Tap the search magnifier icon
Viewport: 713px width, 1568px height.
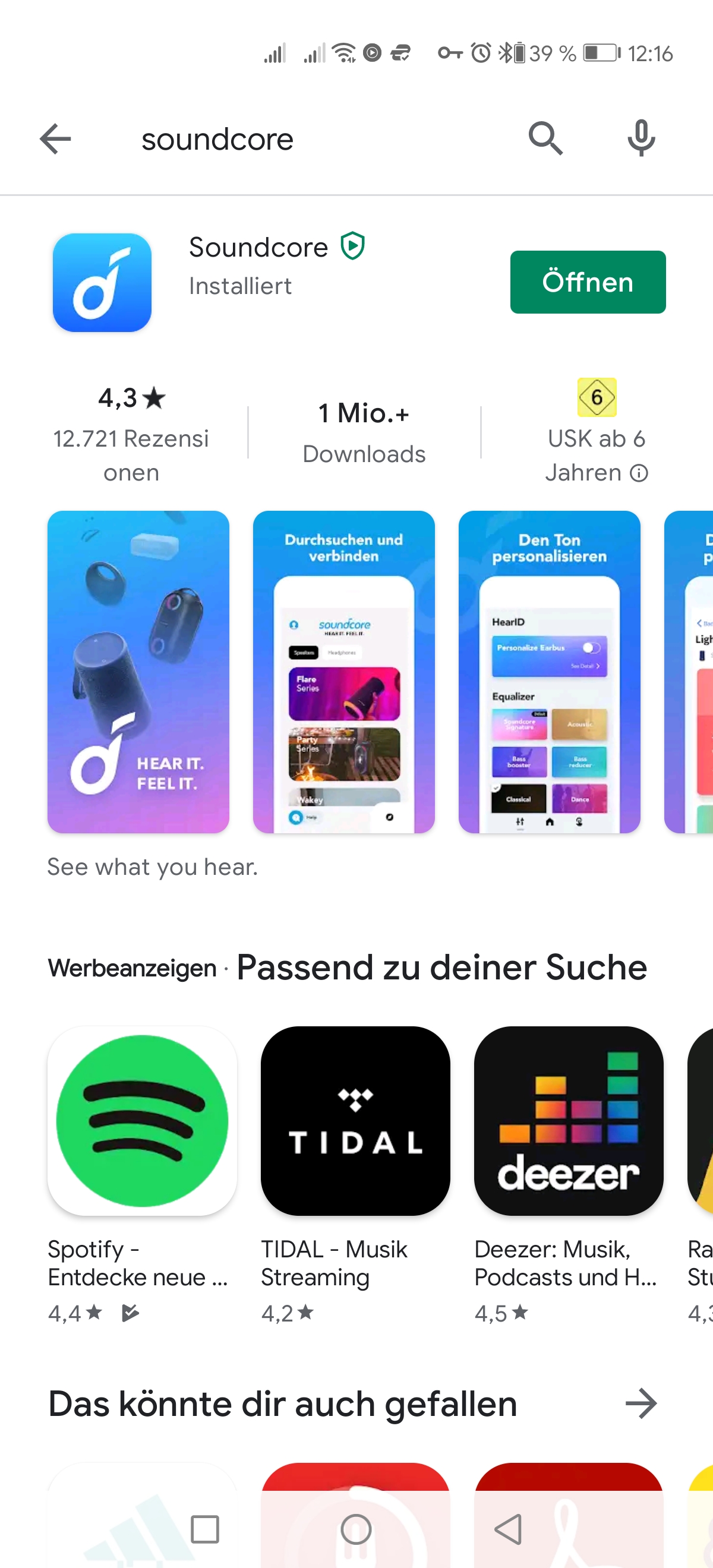545,139
